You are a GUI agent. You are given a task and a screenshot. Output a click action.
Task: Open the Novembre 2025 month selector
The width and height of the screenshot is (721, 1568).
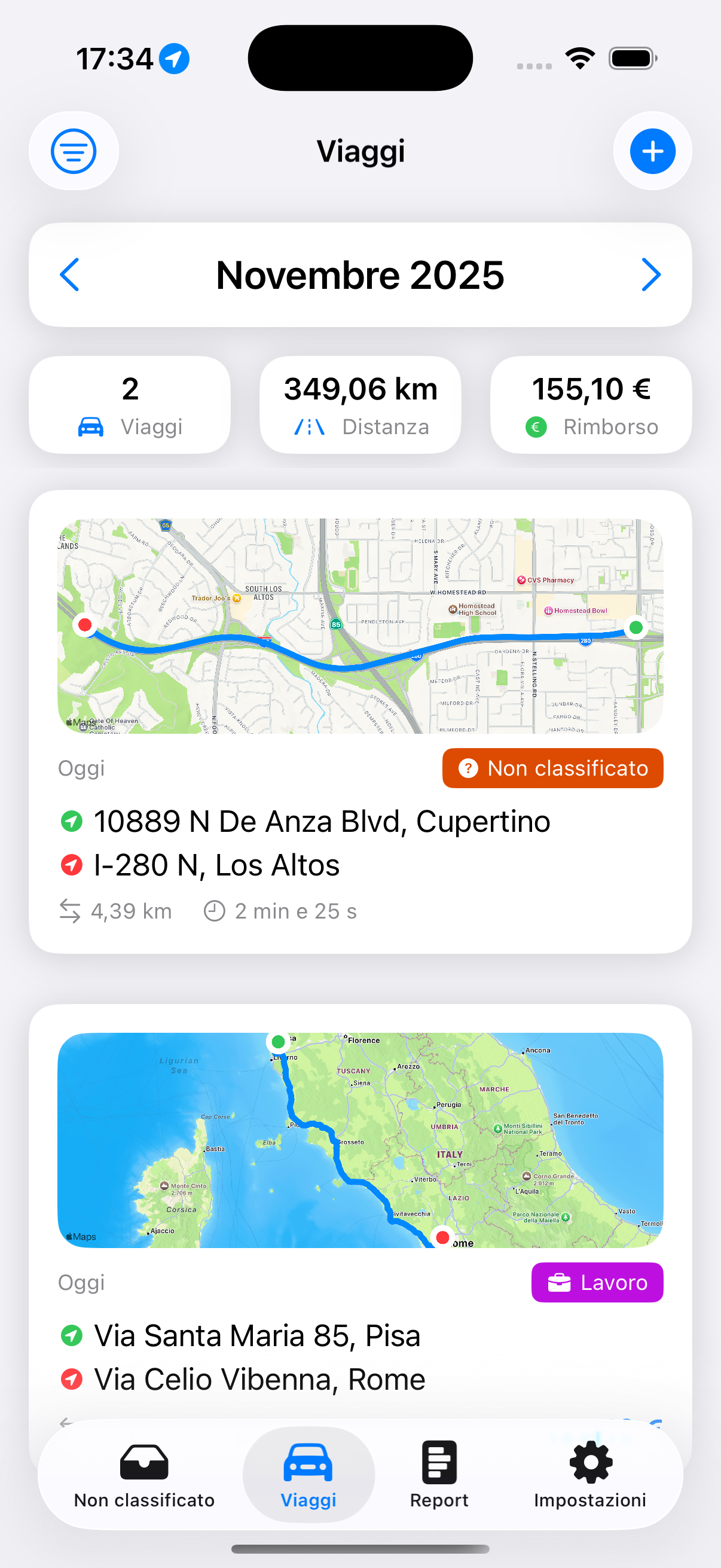click(360, 274)
